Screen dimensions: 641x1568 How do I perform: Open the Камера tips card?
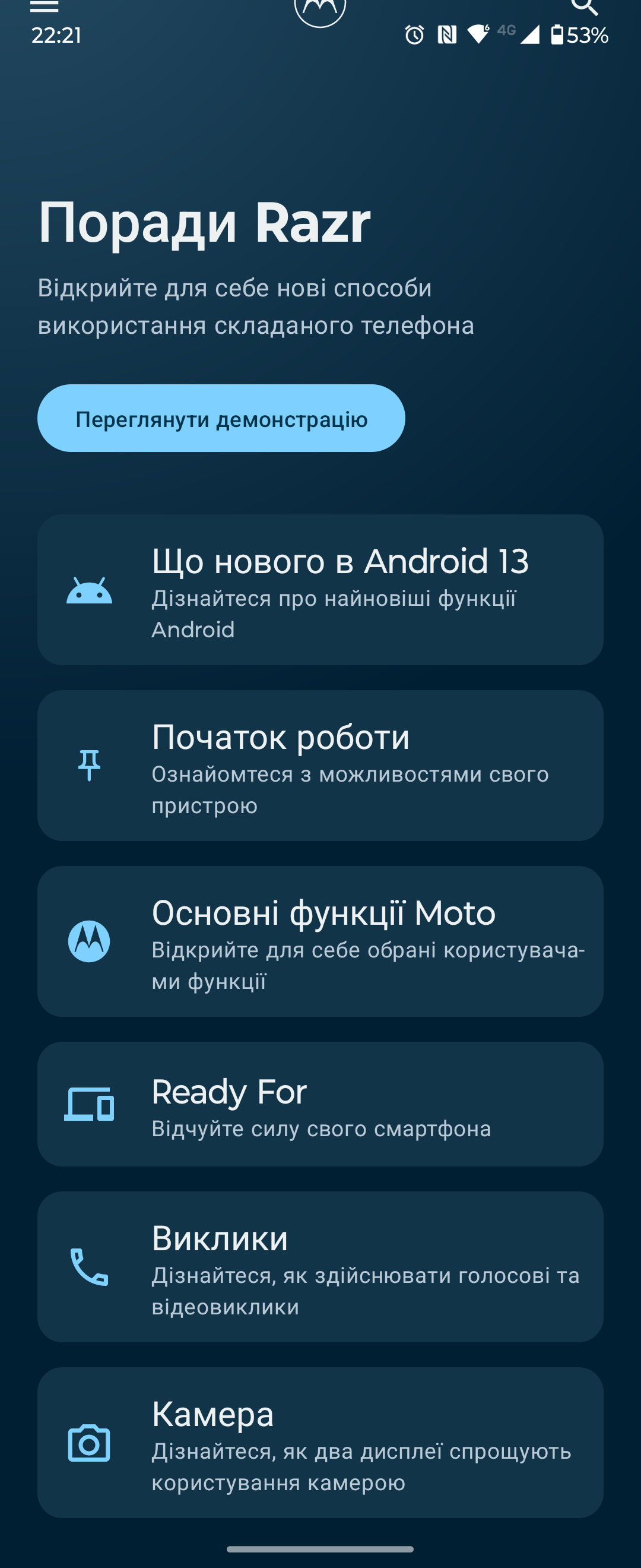(320, 1443)
